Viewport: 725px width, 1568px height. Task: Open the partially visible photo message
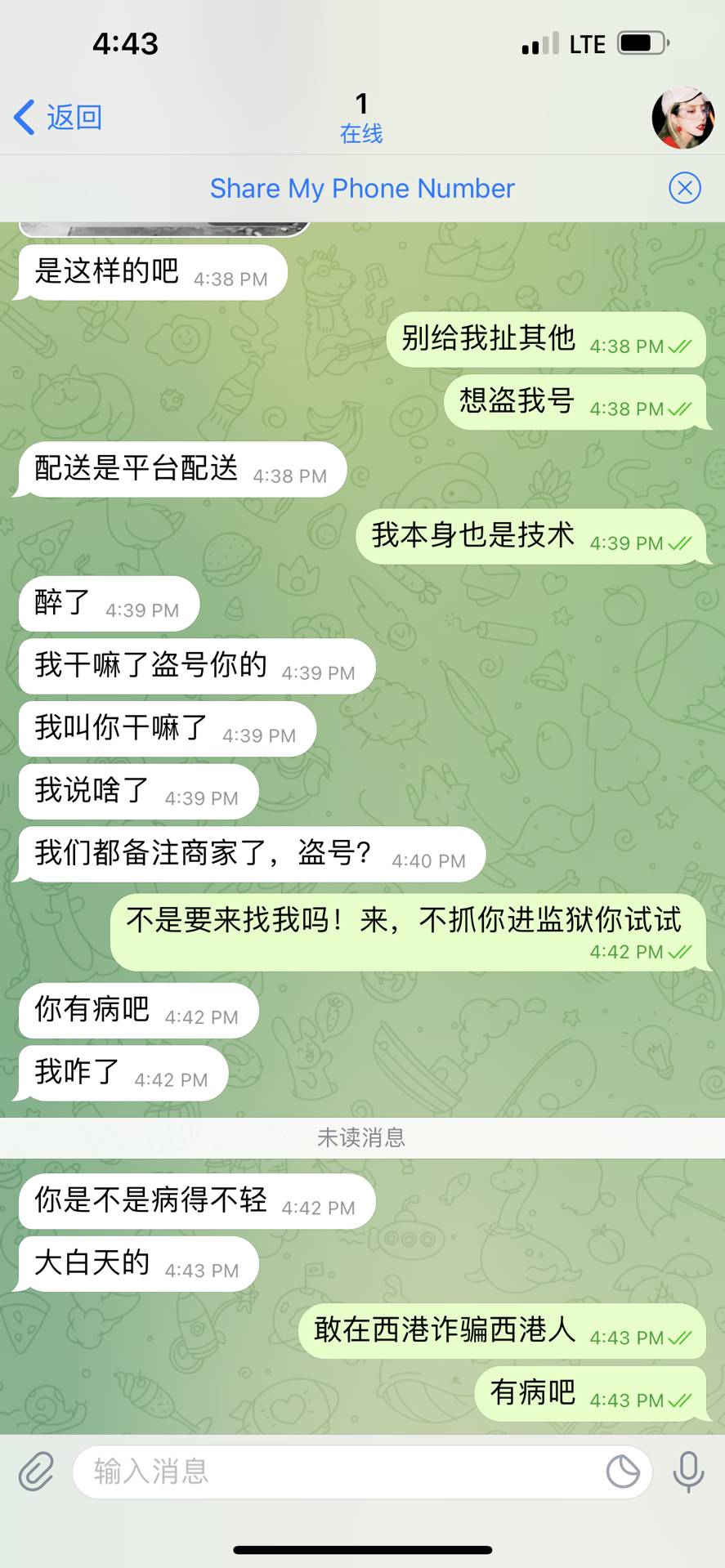point(163,228)
